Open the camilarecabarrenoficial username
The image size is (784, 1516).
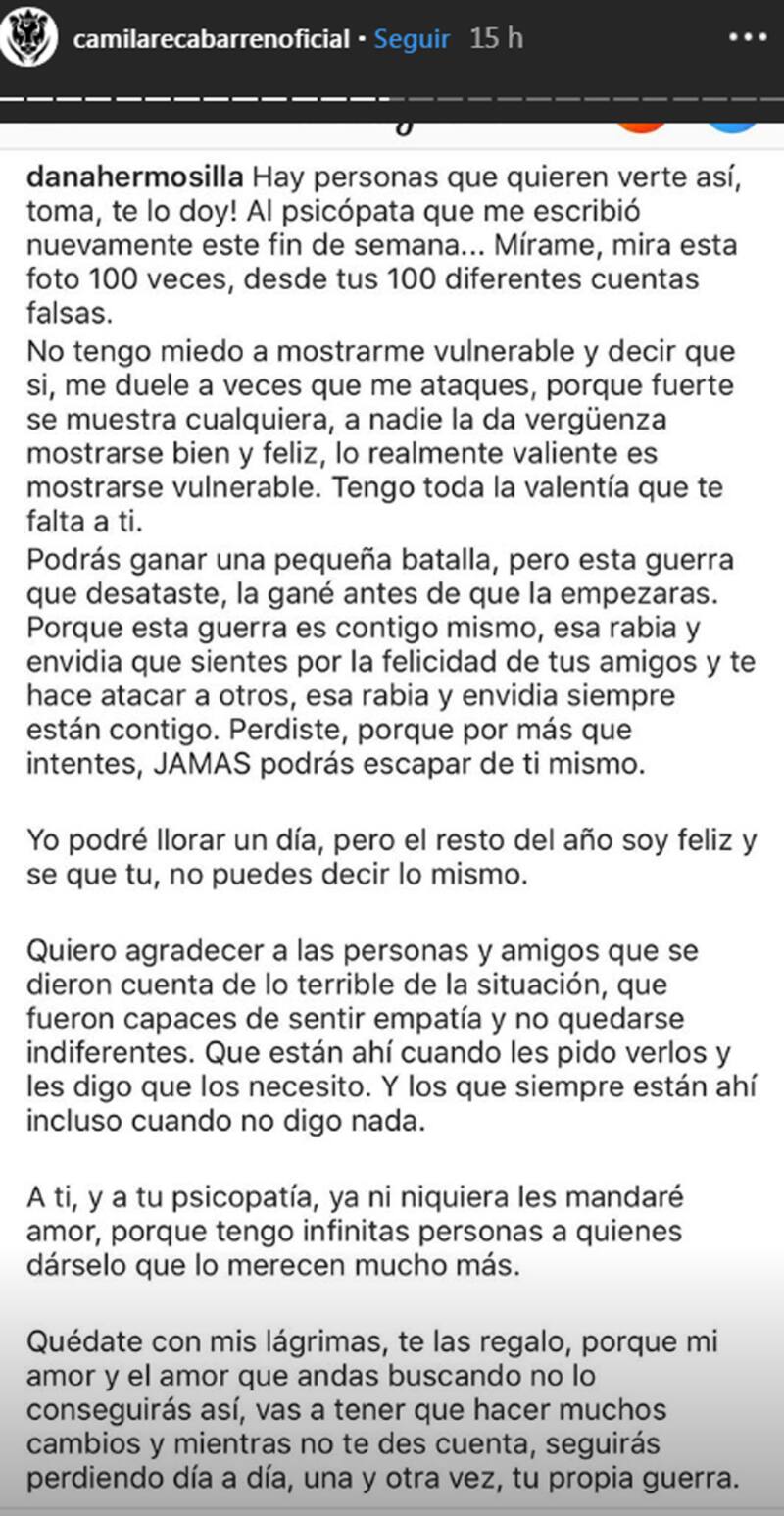point(211,39)
